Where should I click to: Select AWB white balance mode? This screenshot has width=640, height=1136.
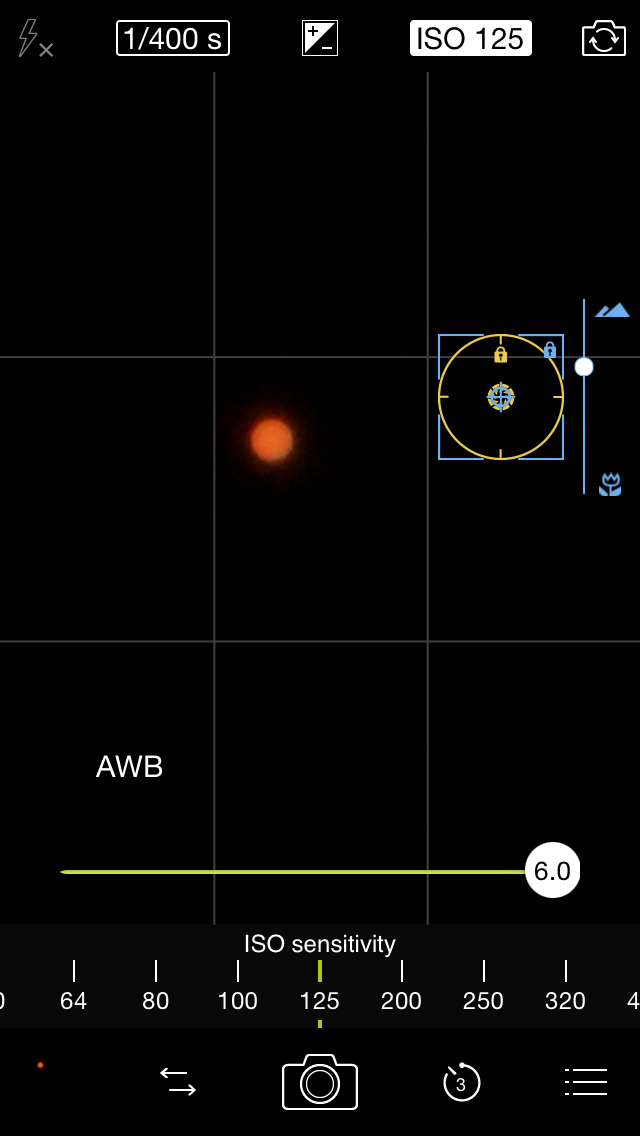[x=129, y=767]
